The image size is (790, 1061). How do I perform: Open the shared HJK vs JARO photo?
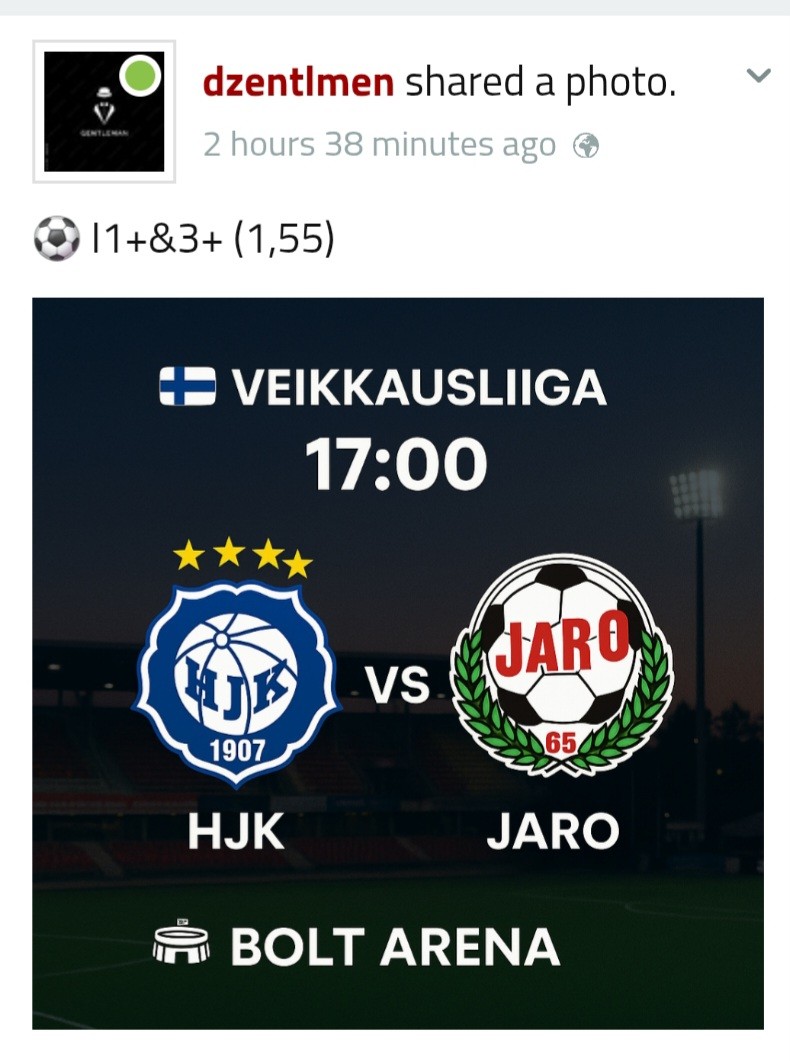[x=398, y=663]
